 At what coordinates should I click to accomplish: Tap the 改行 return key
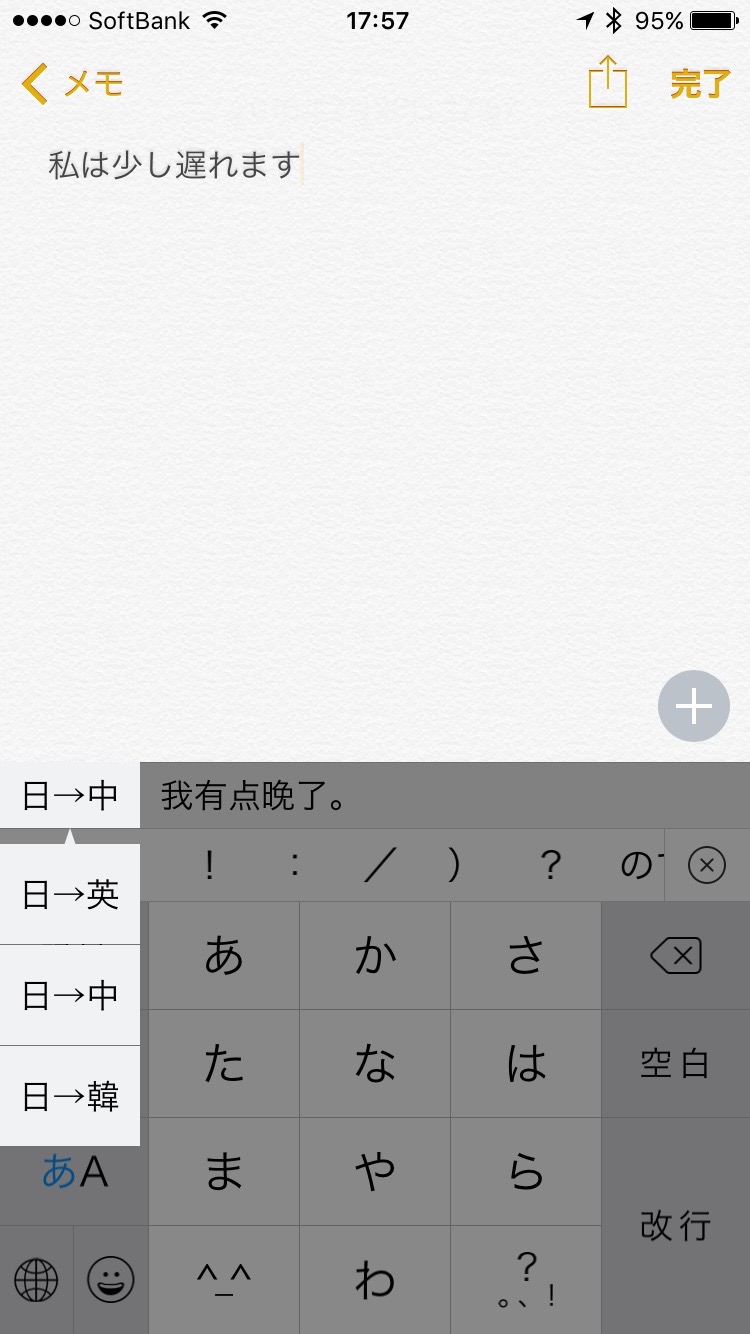coord(675,1225)
